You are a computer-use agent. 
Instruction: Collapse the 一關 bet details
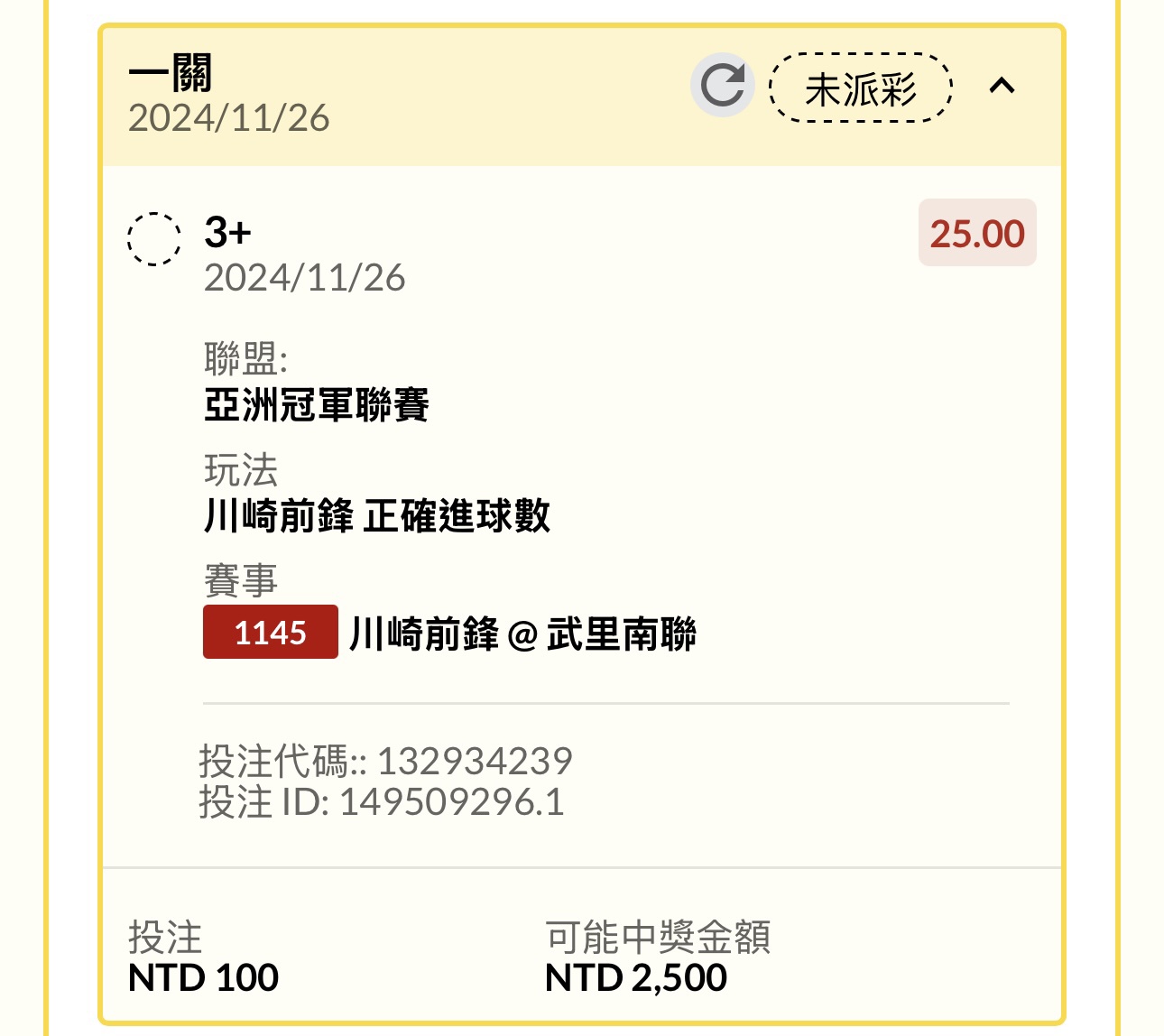[x=1002, y=87]
